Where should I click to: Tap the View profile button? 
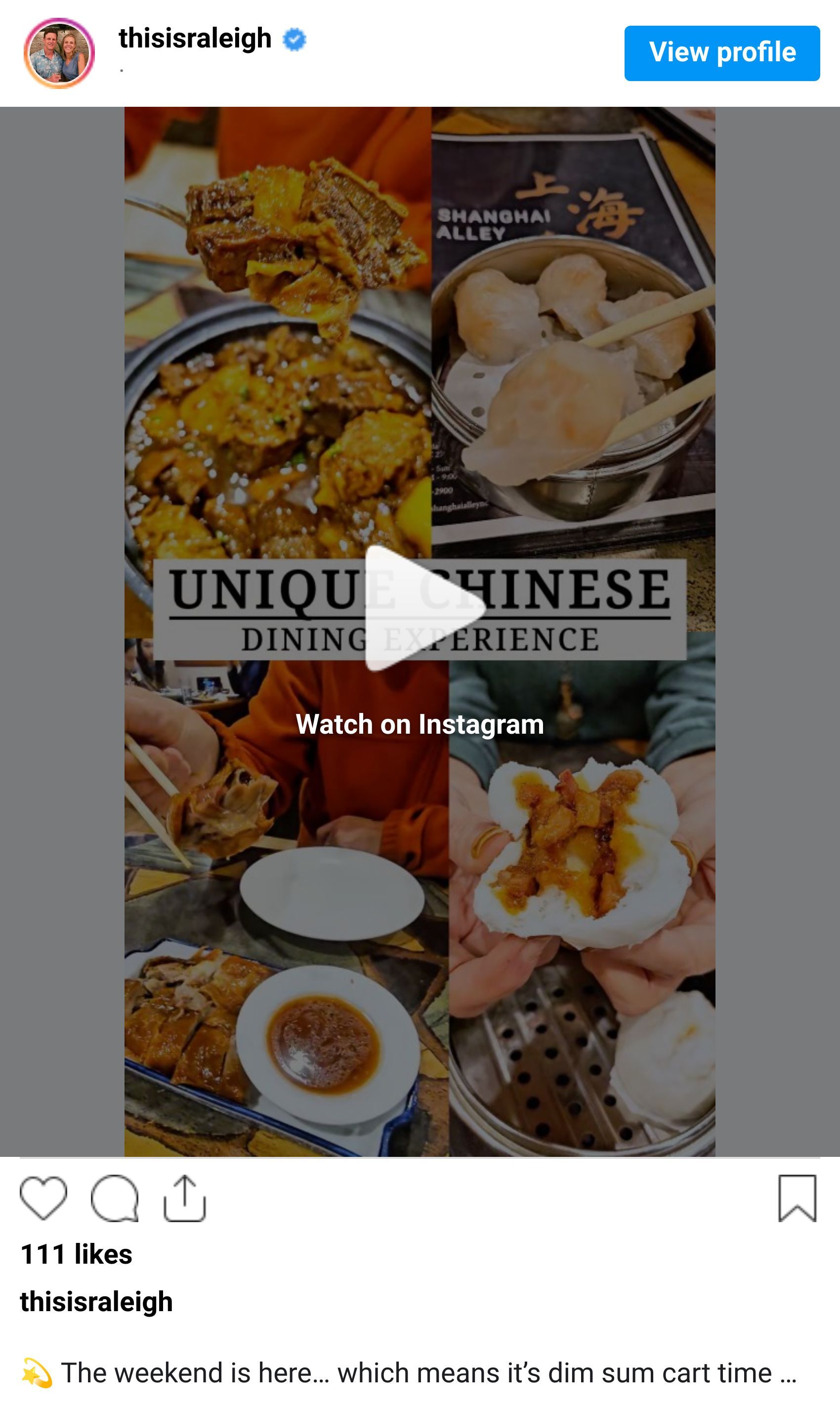722,53
